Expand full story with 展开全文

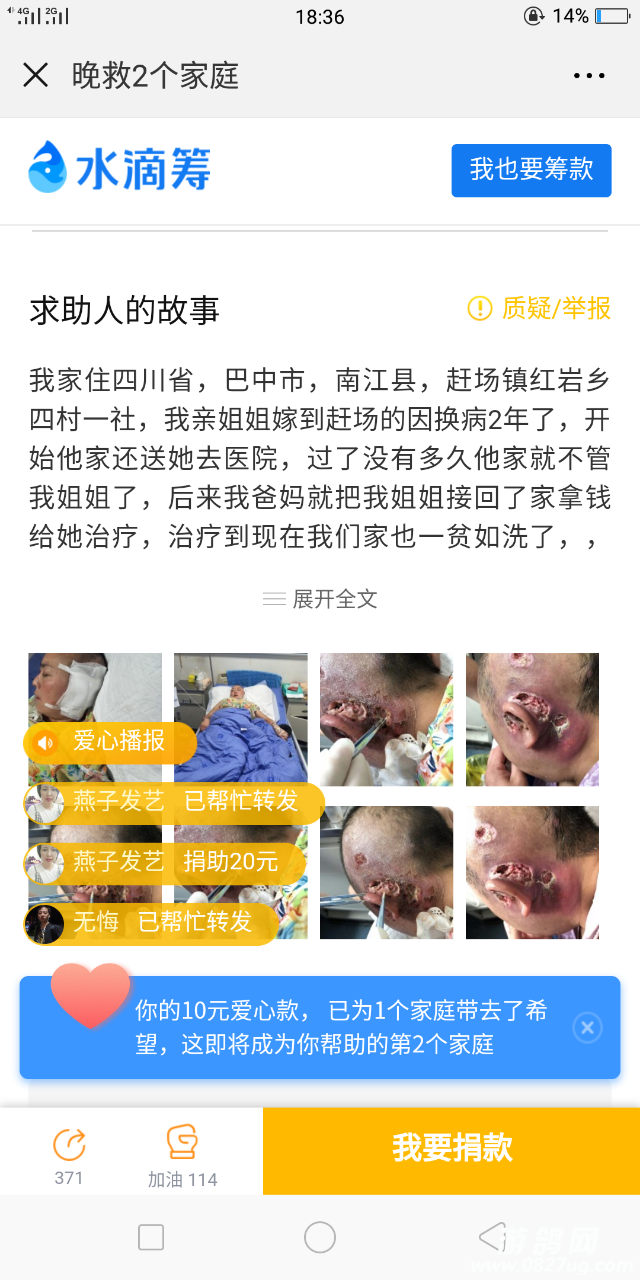(320, 599)
